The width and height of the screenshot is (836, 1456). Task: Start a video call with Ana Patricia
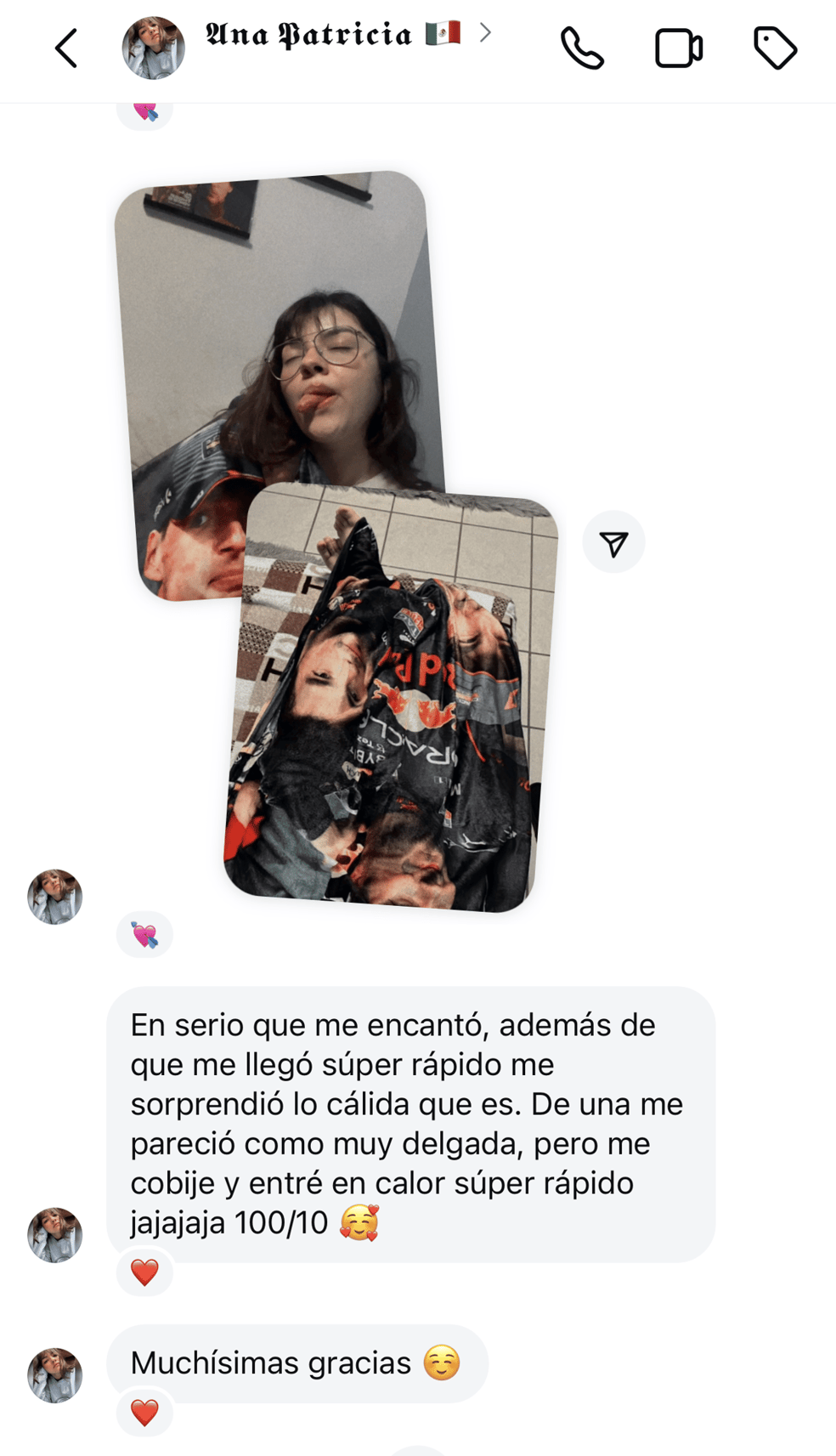coord(678,48)
